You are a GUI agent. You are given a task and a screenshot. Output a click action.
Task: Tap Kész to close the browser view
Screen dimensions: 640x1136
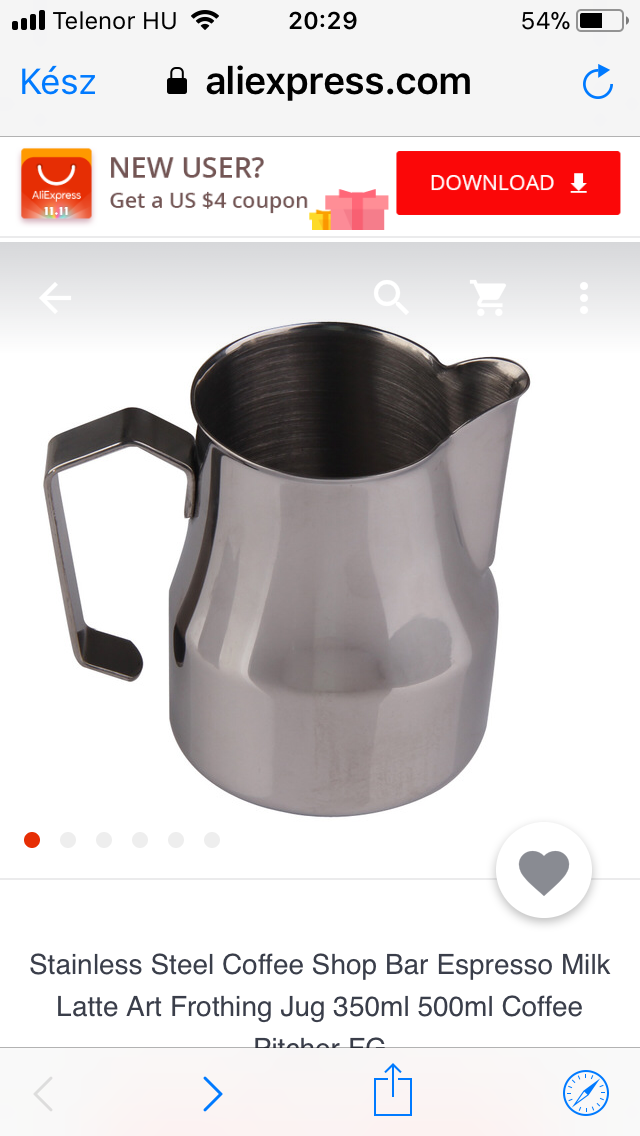[x=58, y=82]
